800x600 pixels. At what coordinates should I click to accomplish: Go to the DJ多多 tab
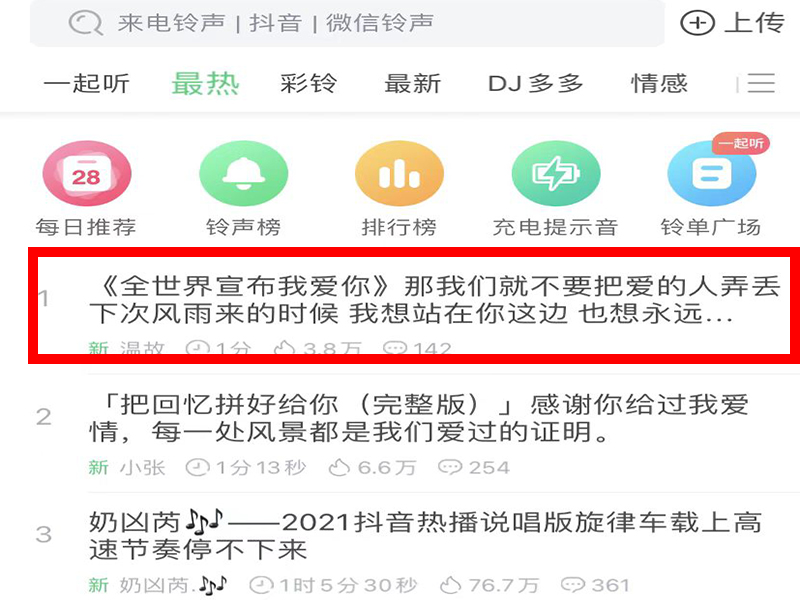[x=535, y=84]
